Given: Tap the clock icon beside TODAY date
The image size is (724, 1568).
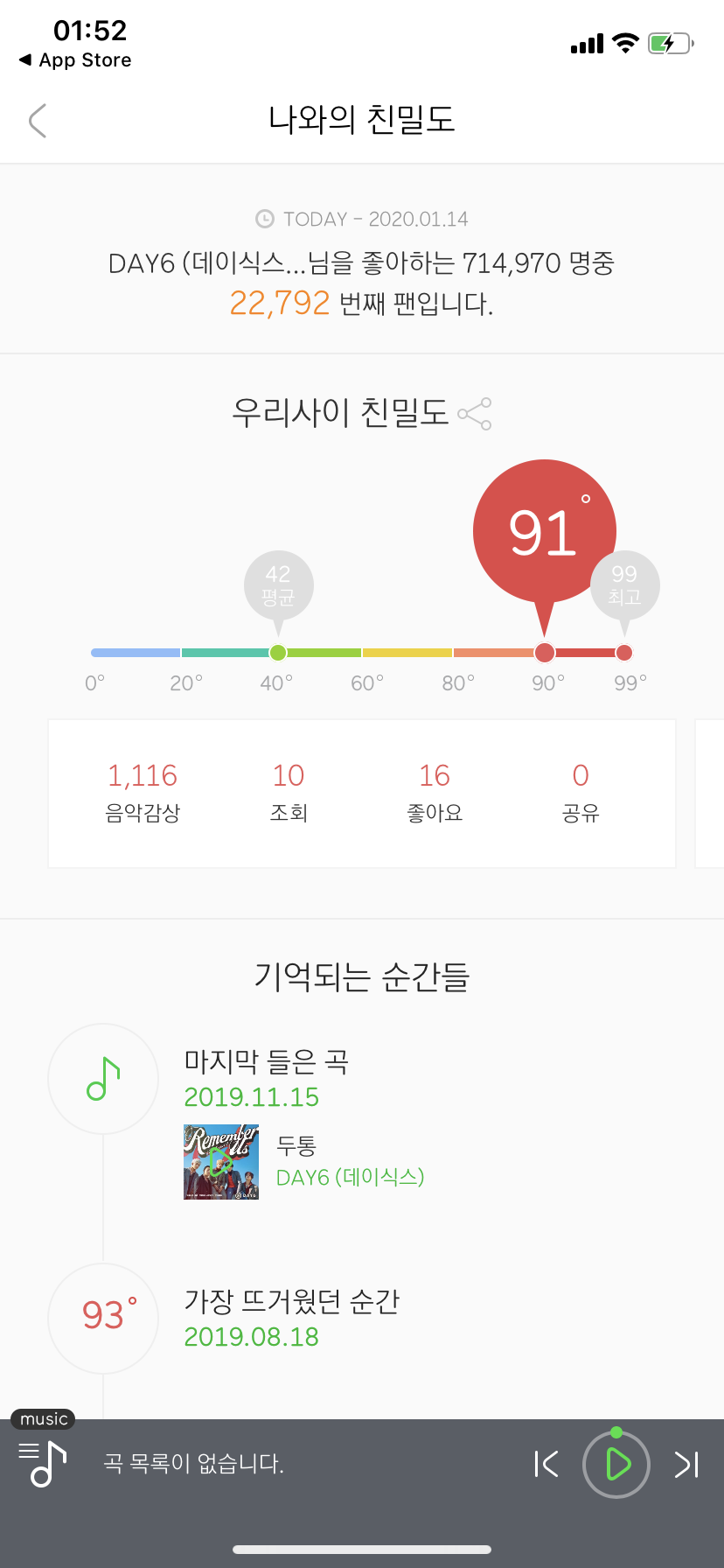Looking at the screenshot, I should tap(266, 219).
